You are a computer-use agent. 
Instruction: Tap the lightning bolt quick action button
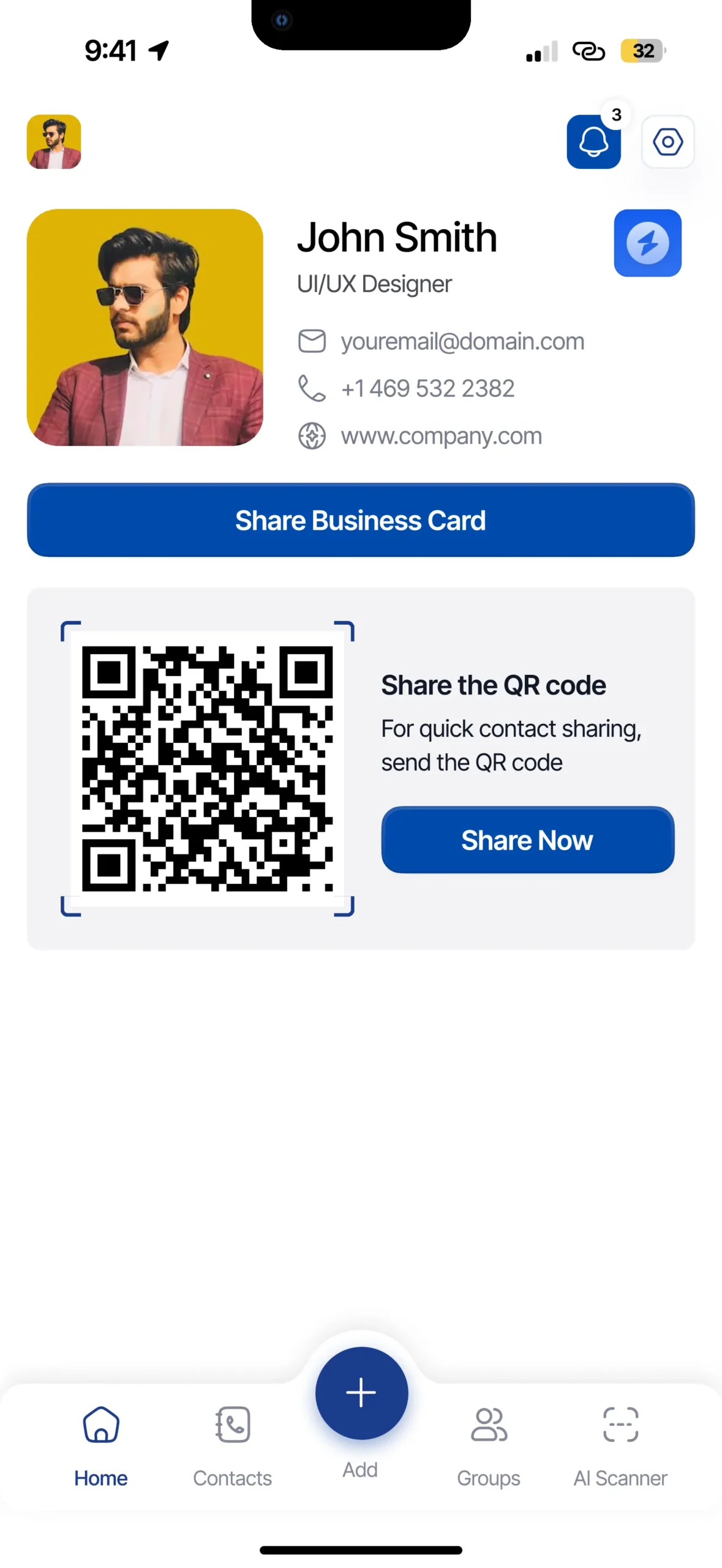click(647, 243)
